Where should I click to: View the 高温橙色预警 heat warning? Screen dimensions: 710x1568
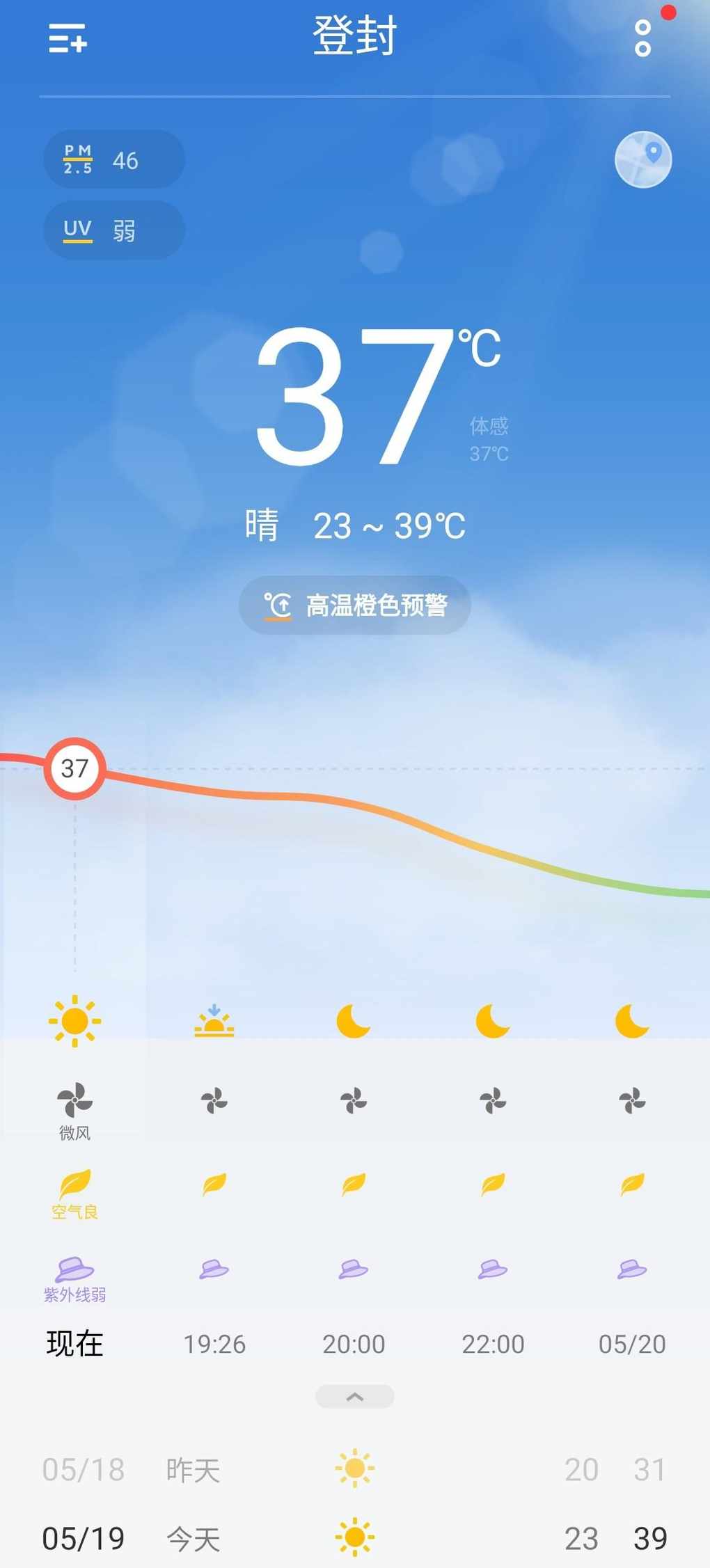tap(355, 605)
